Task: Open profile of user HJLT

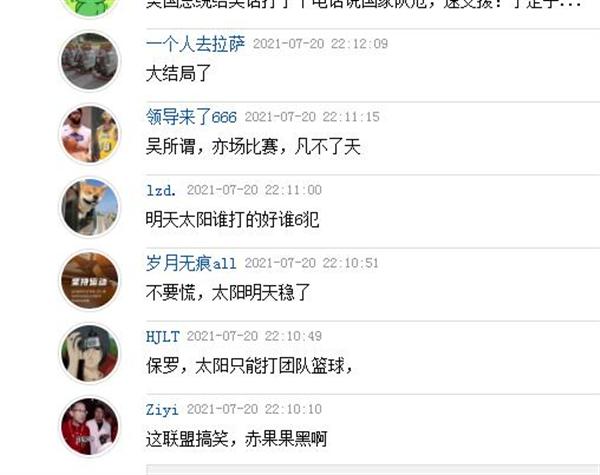Action: click(164, 336)
